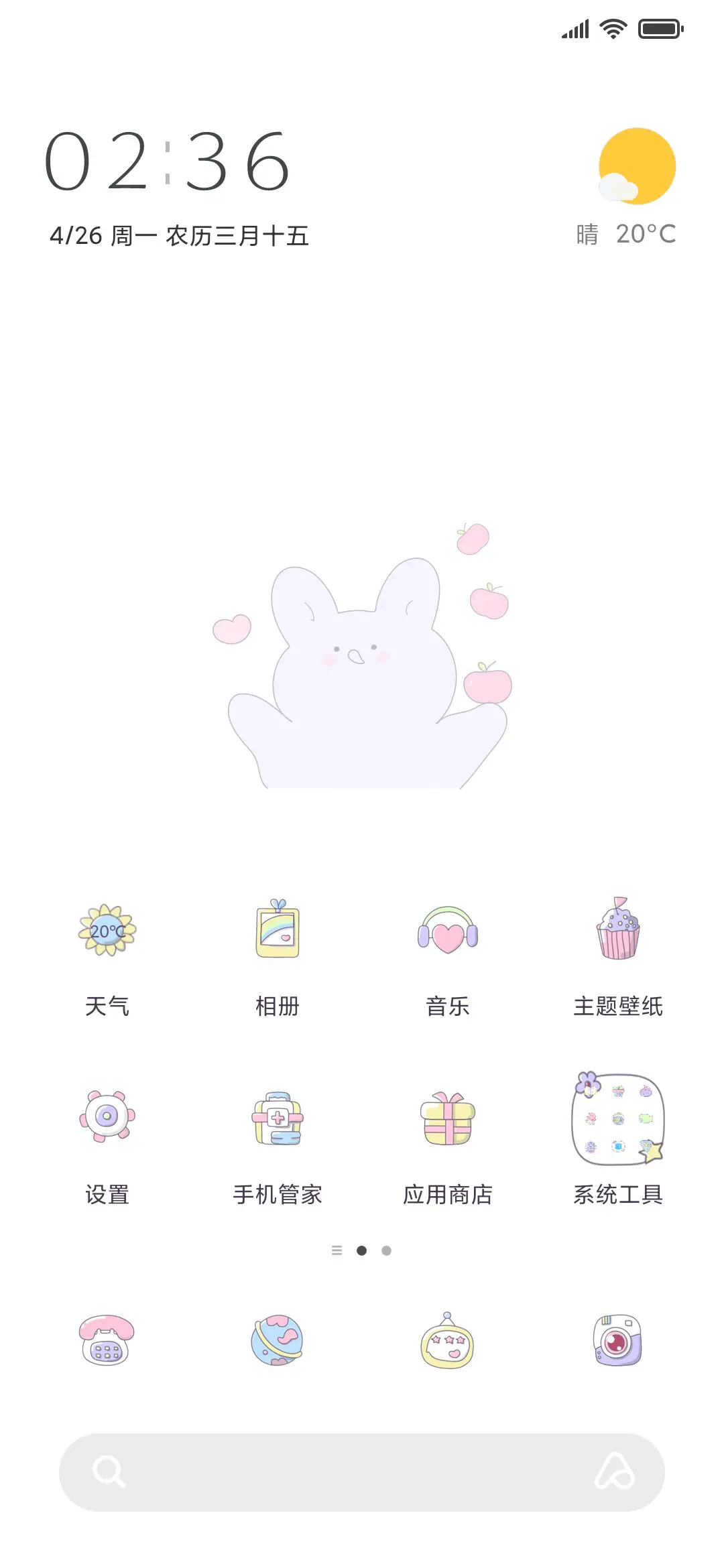Open the 音乐 music app

(448, 931)
